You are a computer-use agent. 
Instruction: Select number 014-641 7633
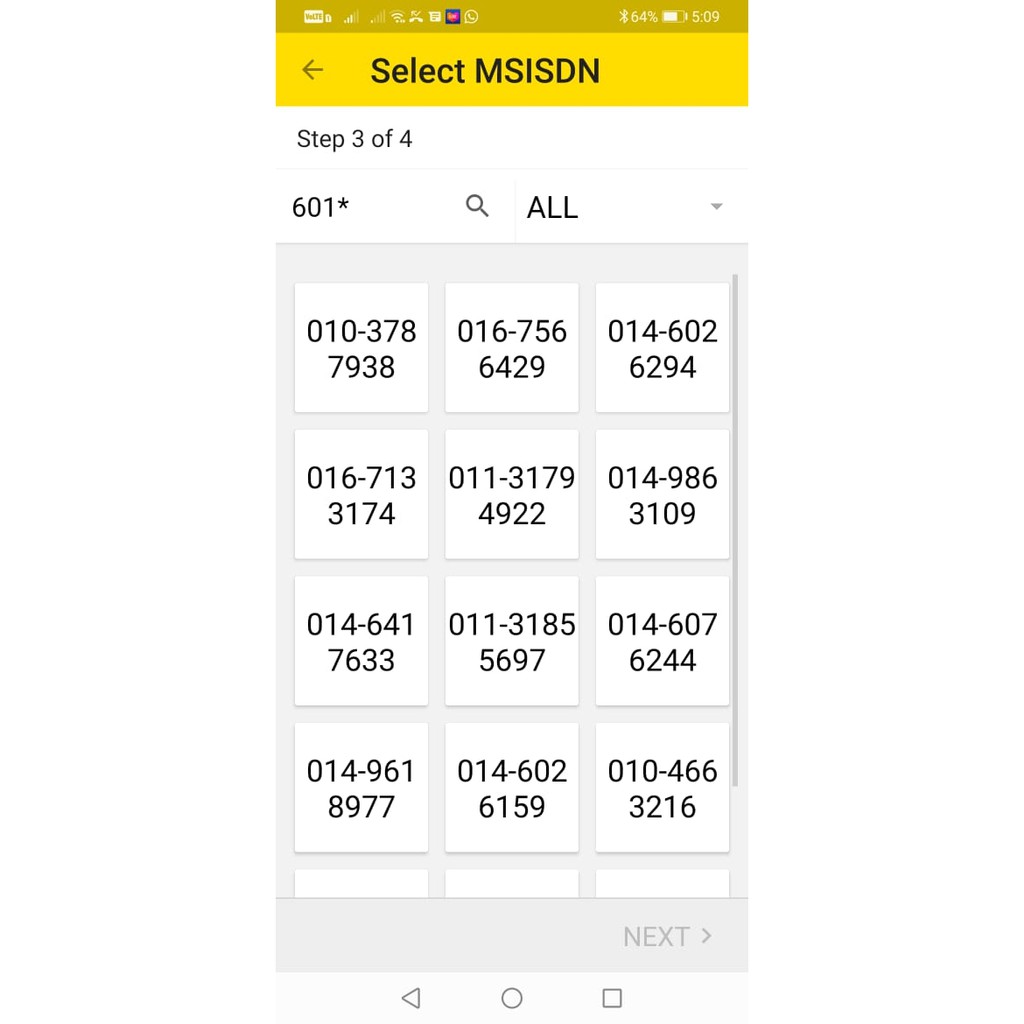tap(361, 641)
